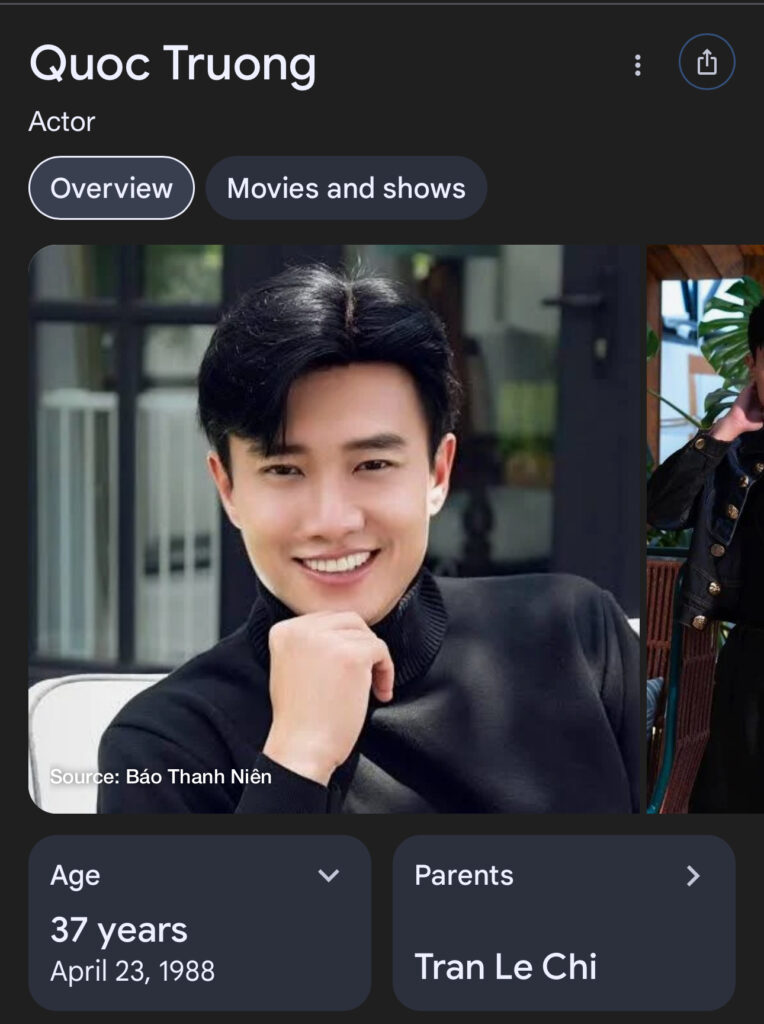Open the three-dot overflow menu

[637, 65]
